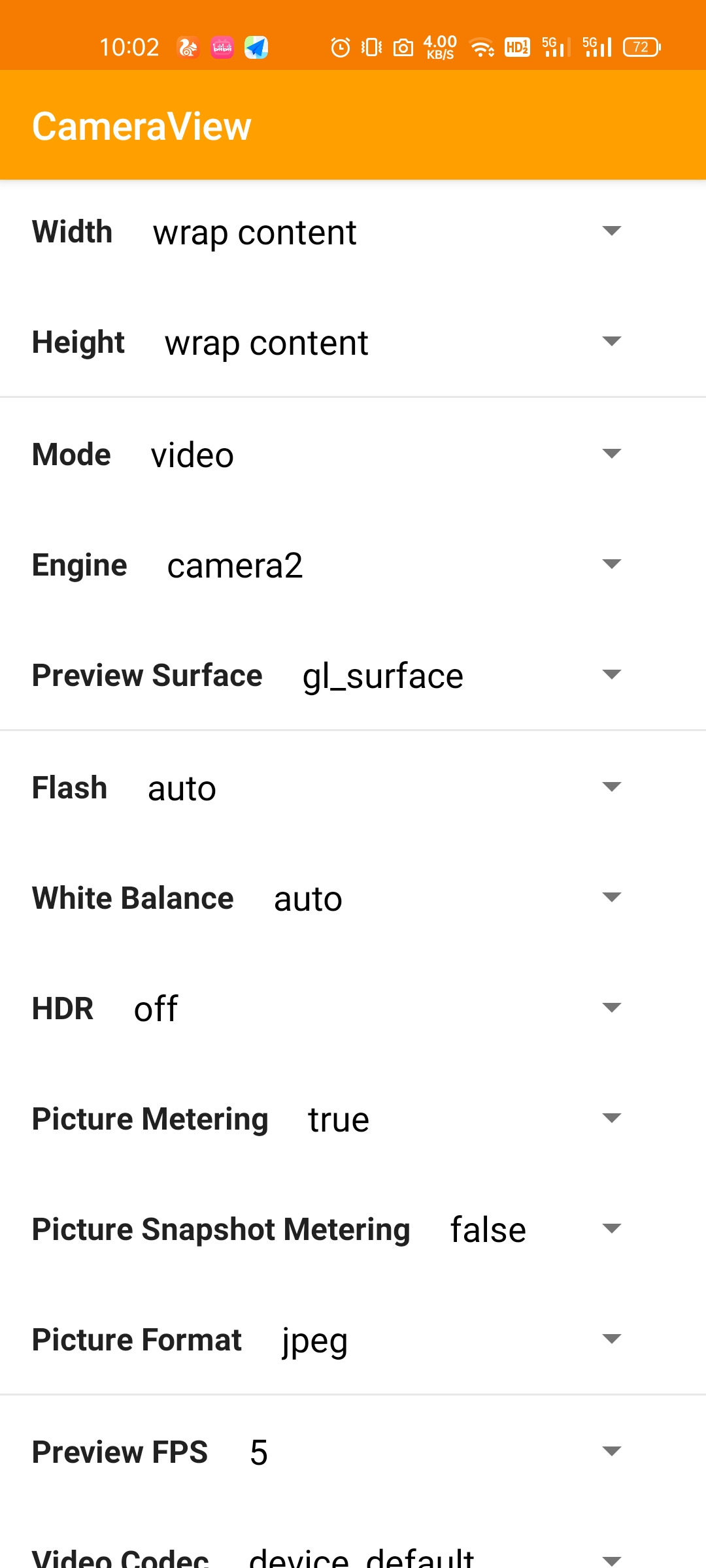Click the HD voice status icon
This screenshot has height=1568, width=706.
coord(516,46)
